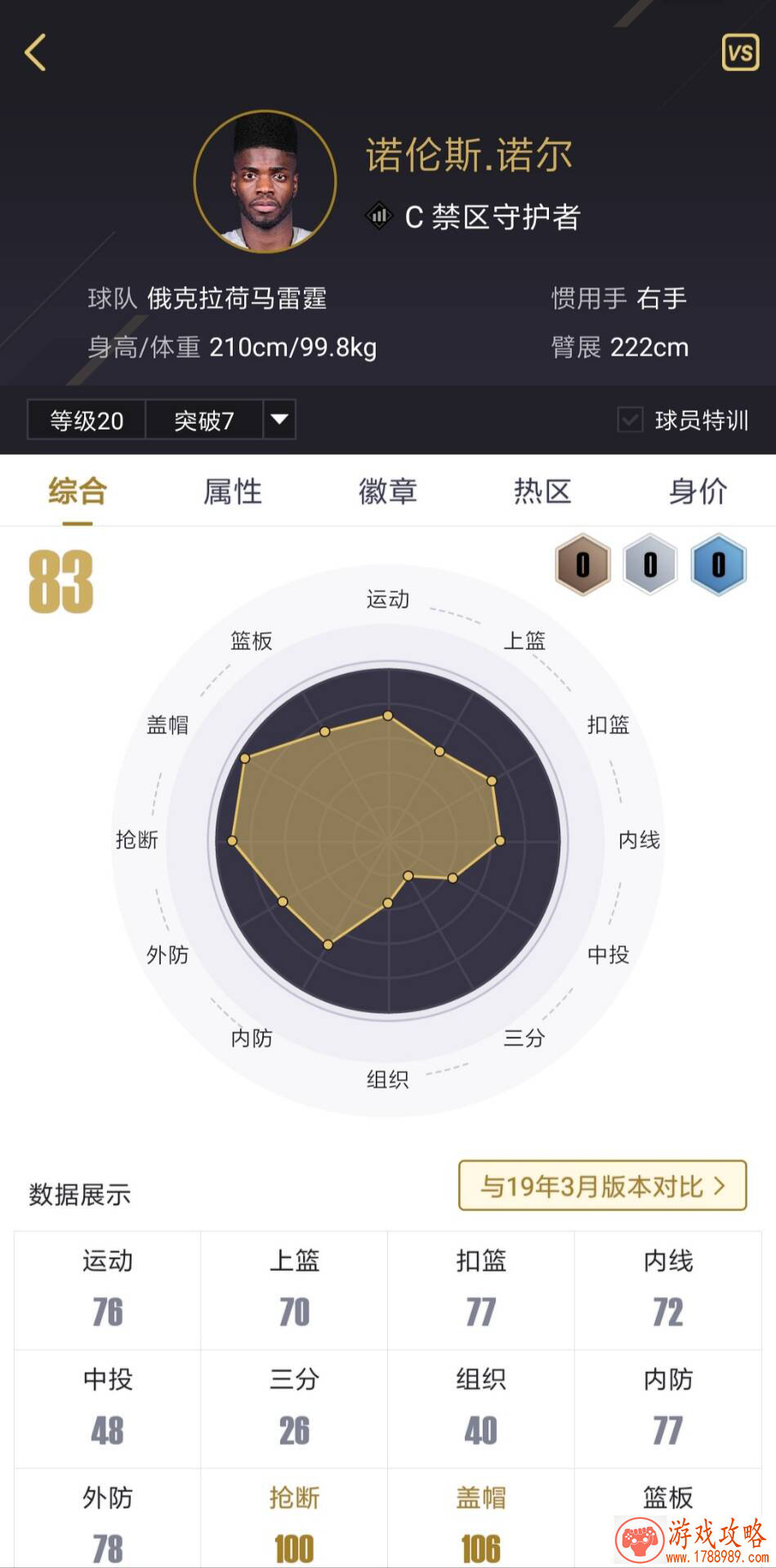Select the silver hexagon badge counter

pos(649,565)
